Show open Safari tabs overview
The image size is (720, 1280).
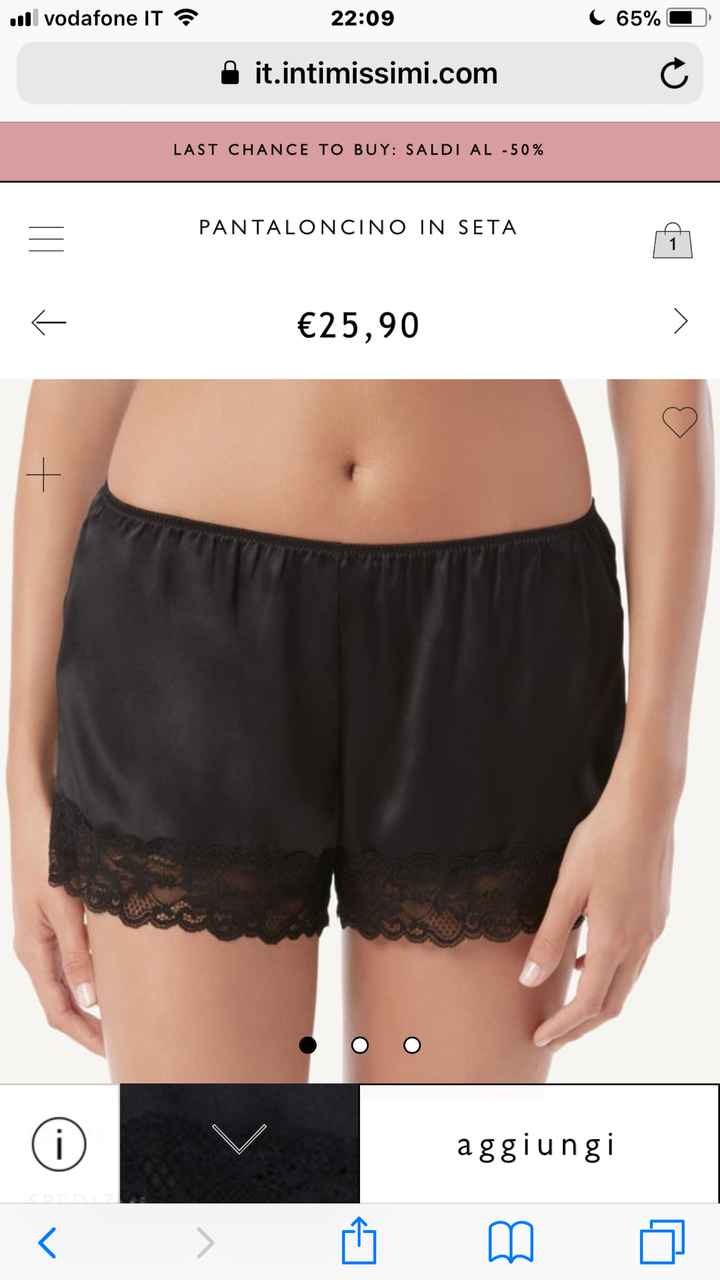coord(662,1241)
